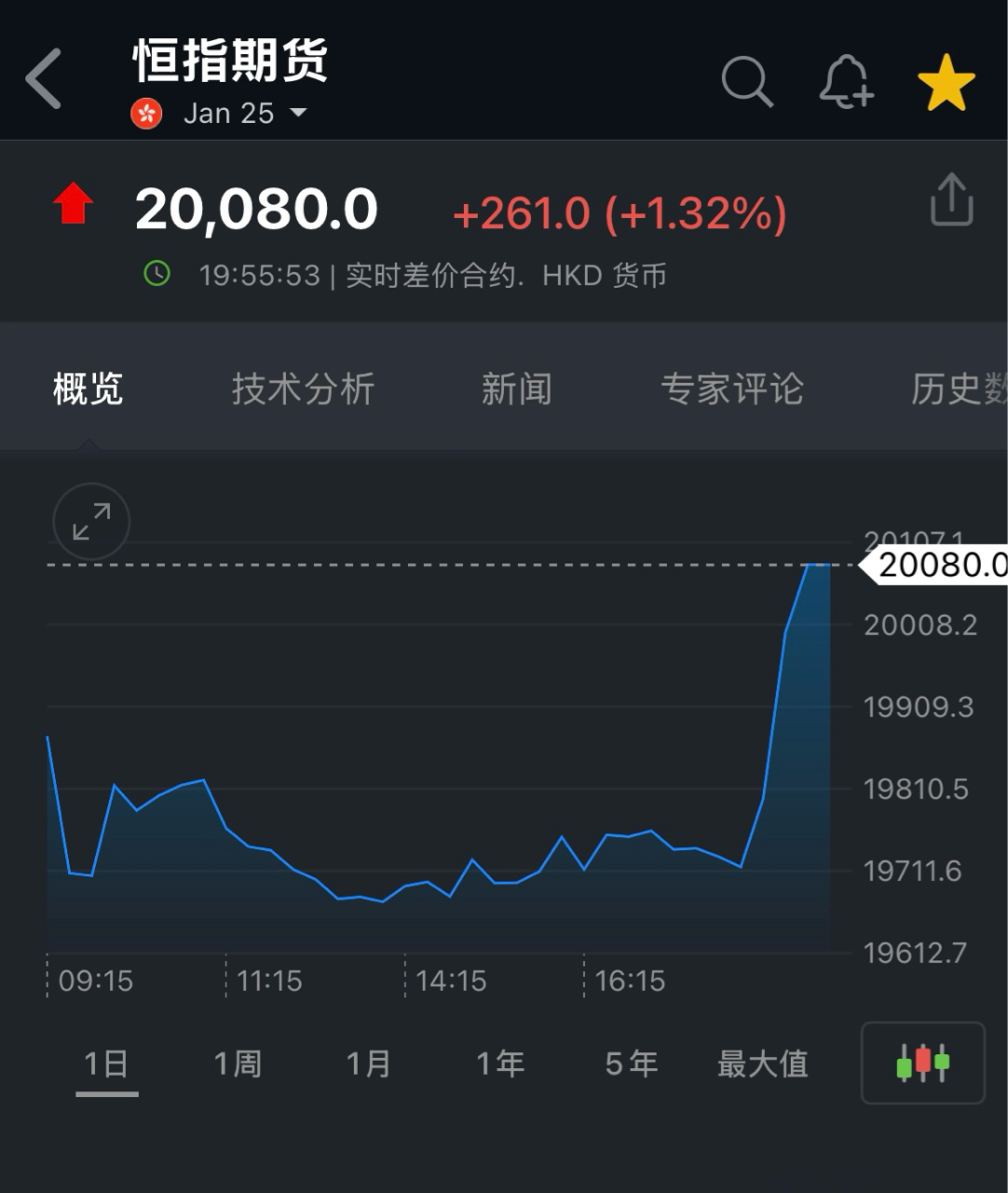Open the 新闻 tab
Image resolution: width=1008 pixels, height=1193 pixels.
pyautogui.click(x=516, y=390)
